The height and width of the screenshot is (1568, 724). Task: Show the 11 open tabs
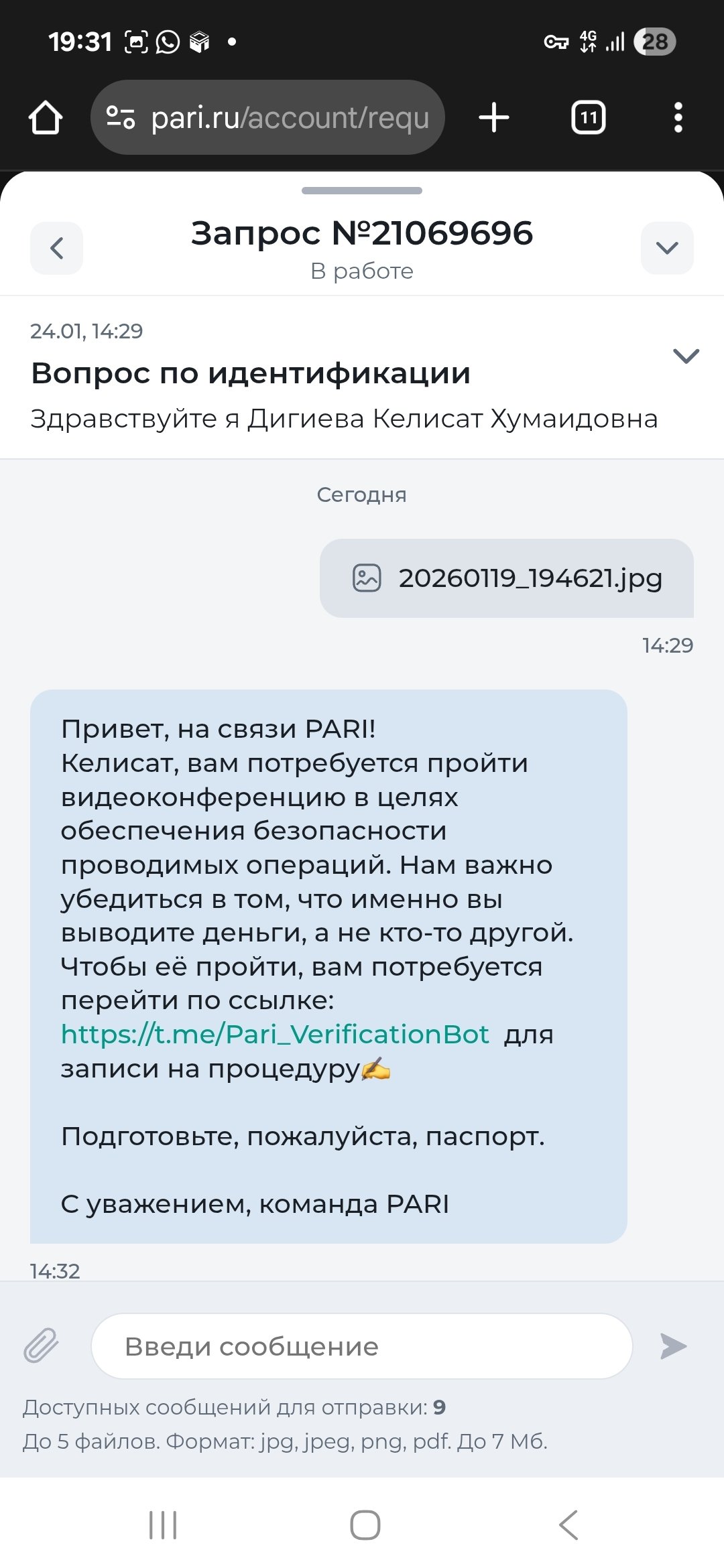tap(588, 118)
